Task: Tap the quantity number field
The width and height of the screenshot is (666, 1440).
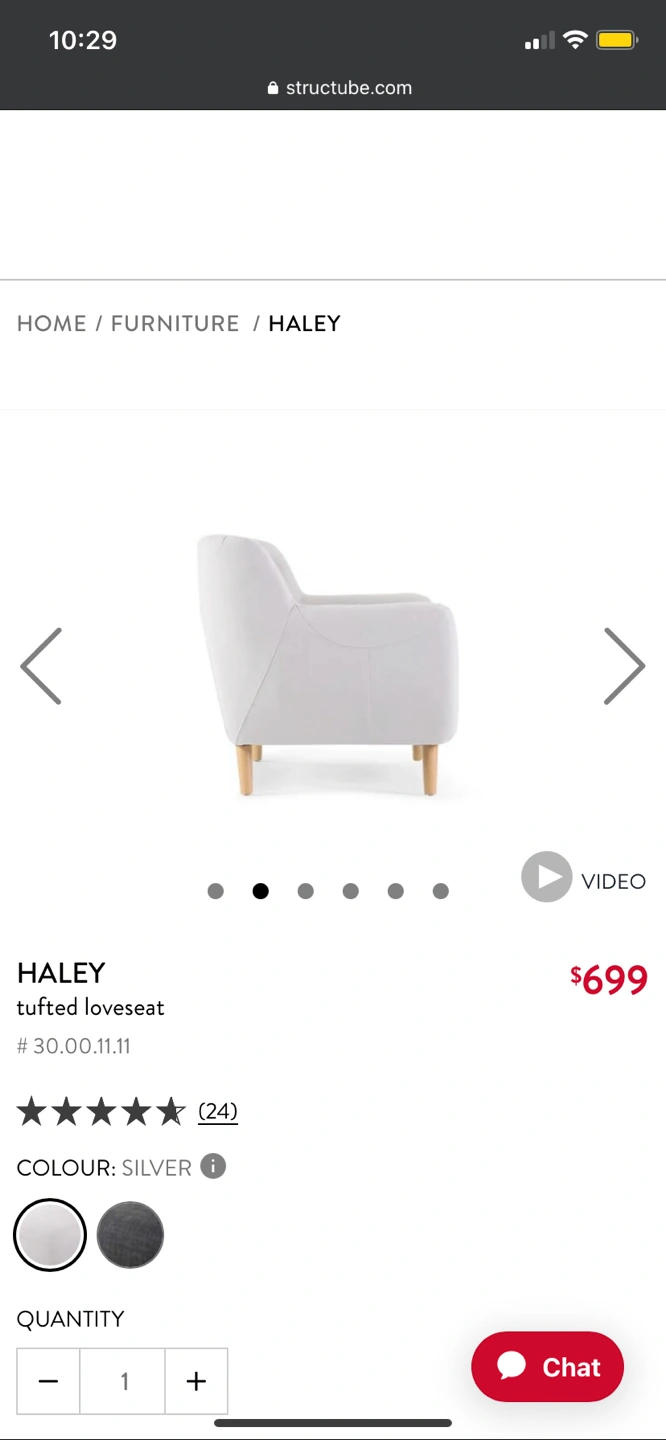Action: coord(123,1381)
